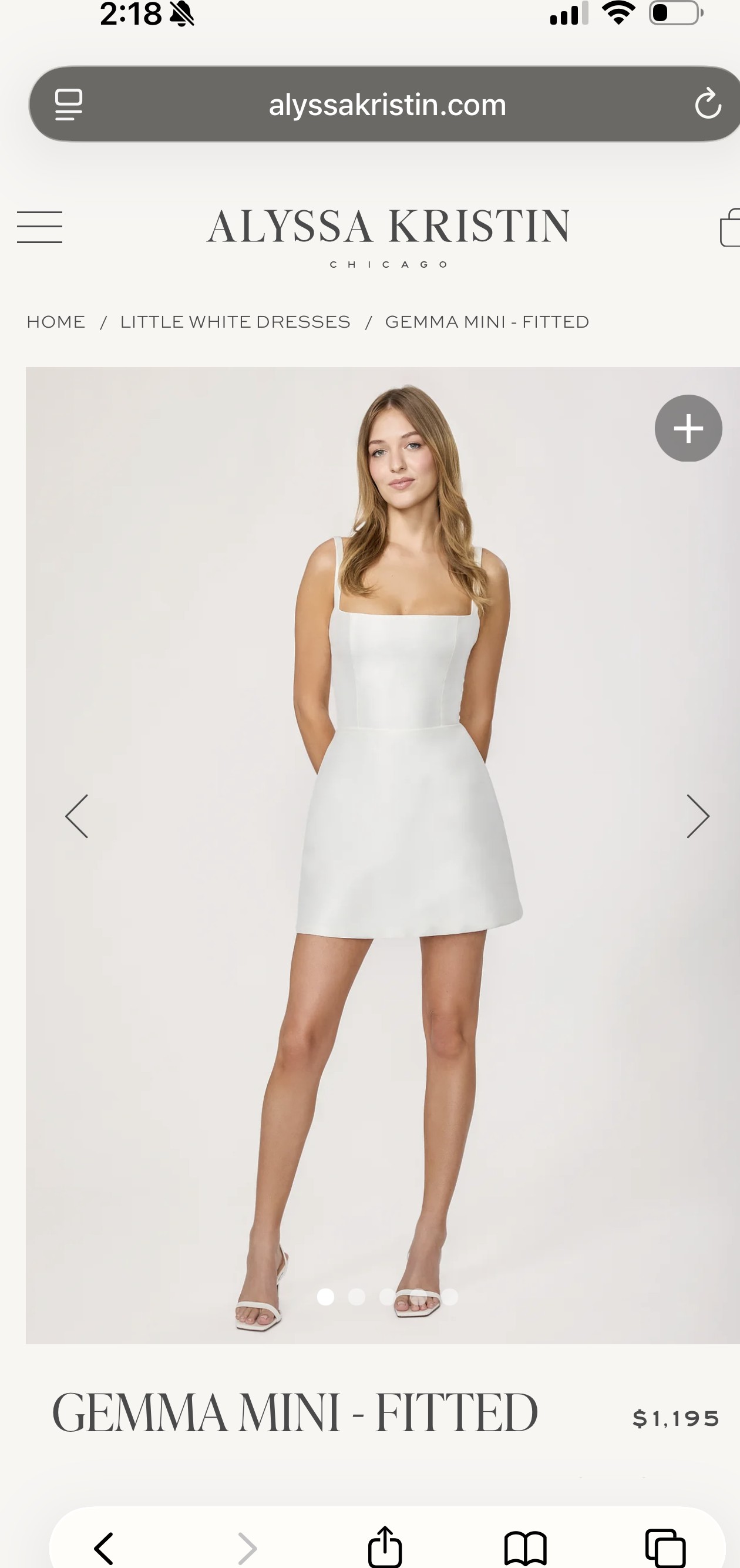Zoom the dress photo with plus button
This screenshot has width=740, height=1568.
[688, 429]
